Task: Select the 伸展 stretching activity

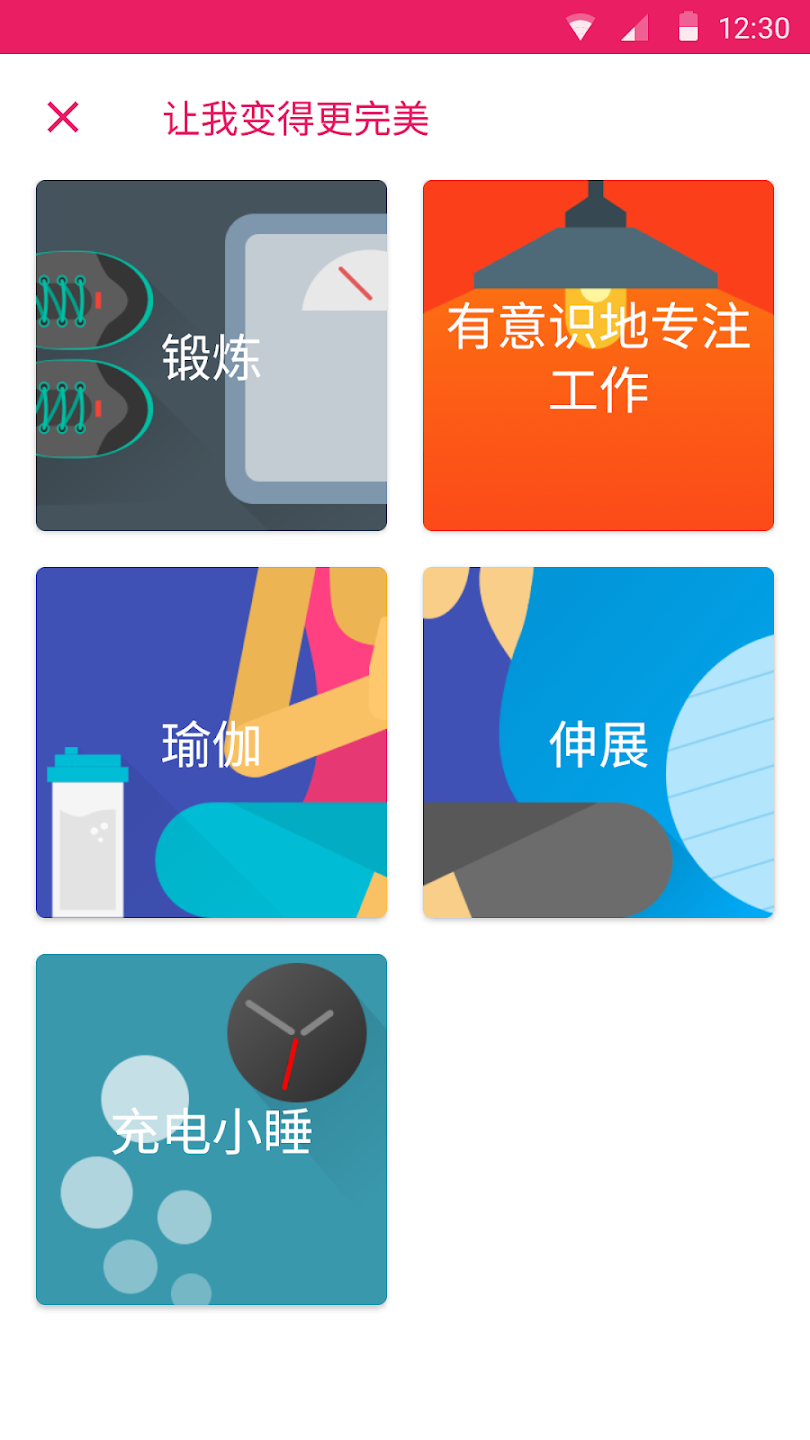Action: point(598,742)
